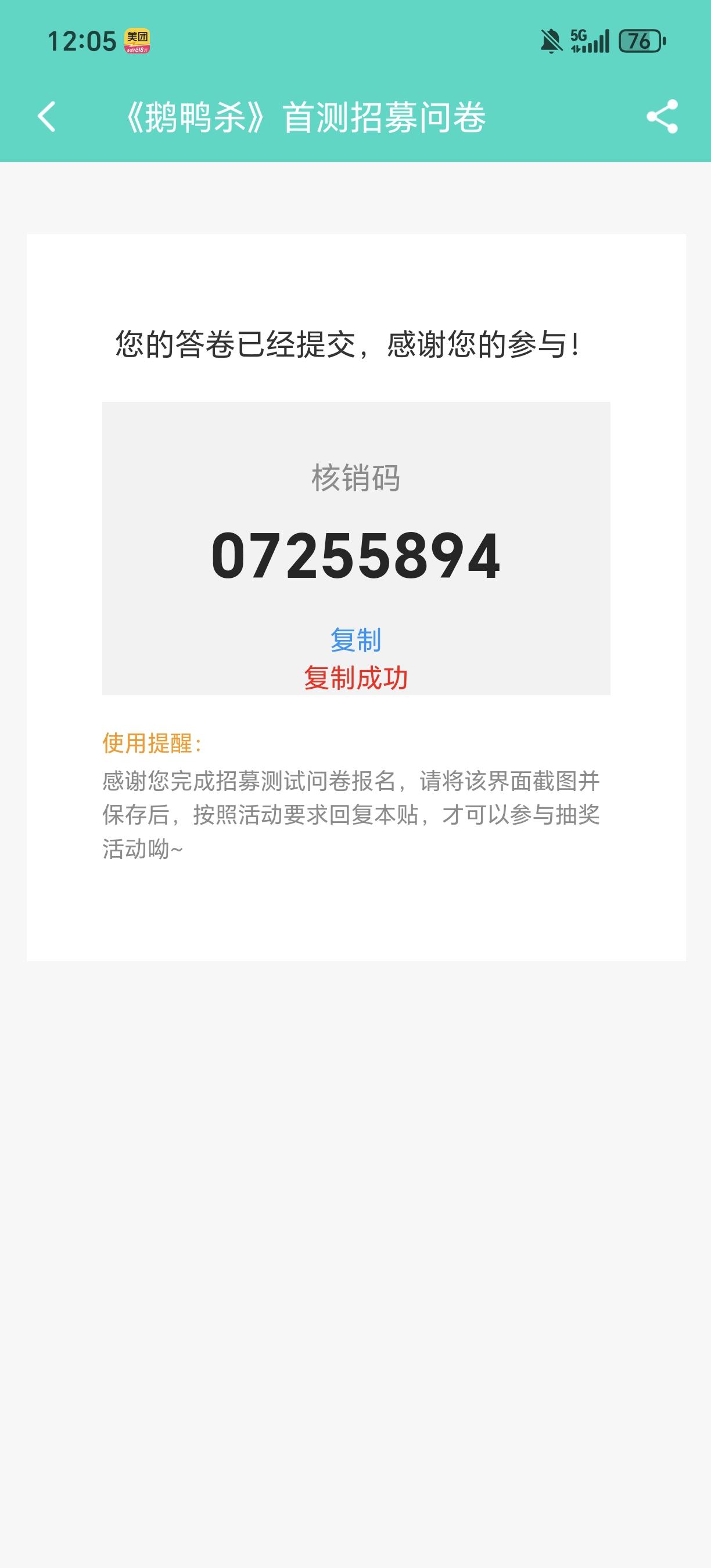
Task: Share the survey via the share icon
Action: [662, 116]
